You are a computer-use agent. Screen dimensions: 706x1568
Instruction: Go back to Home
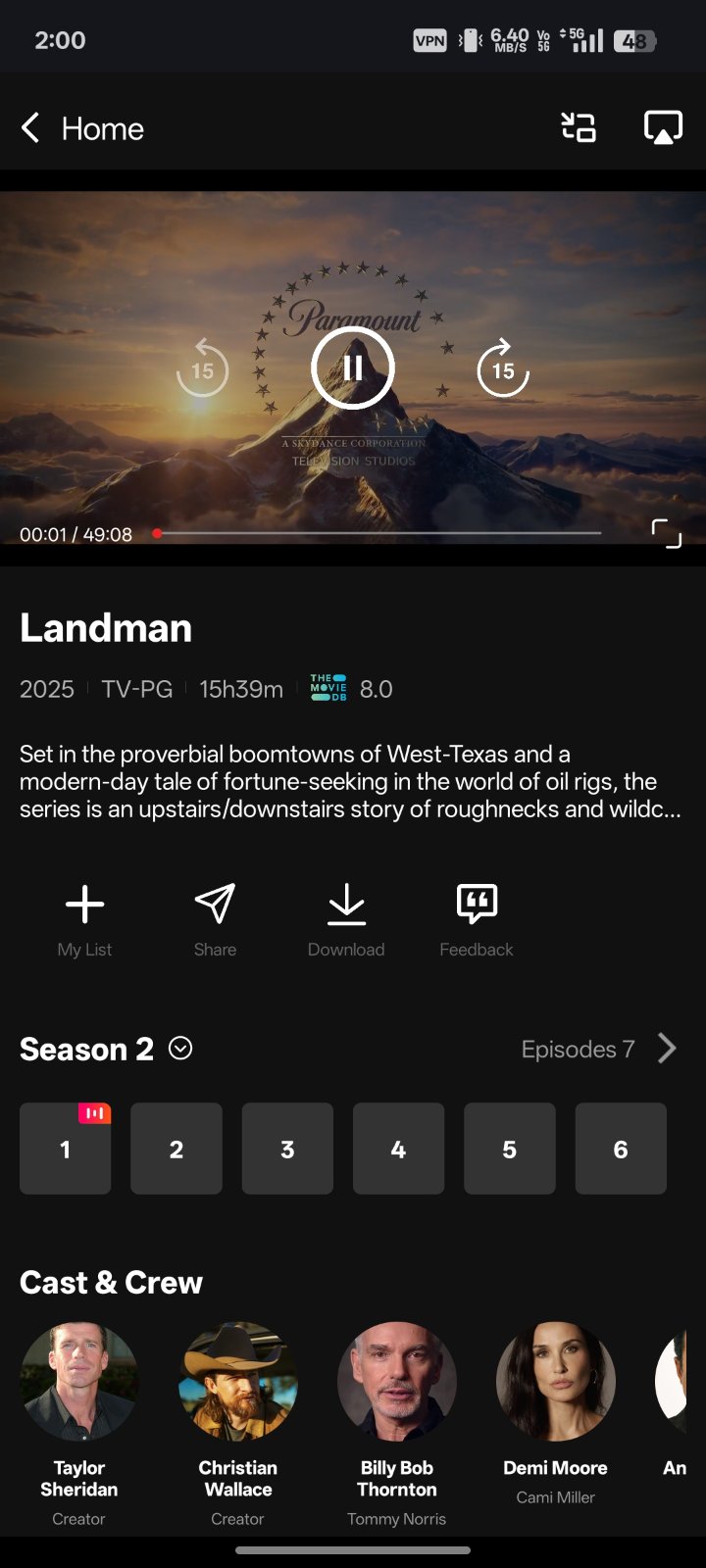(81, 128)
